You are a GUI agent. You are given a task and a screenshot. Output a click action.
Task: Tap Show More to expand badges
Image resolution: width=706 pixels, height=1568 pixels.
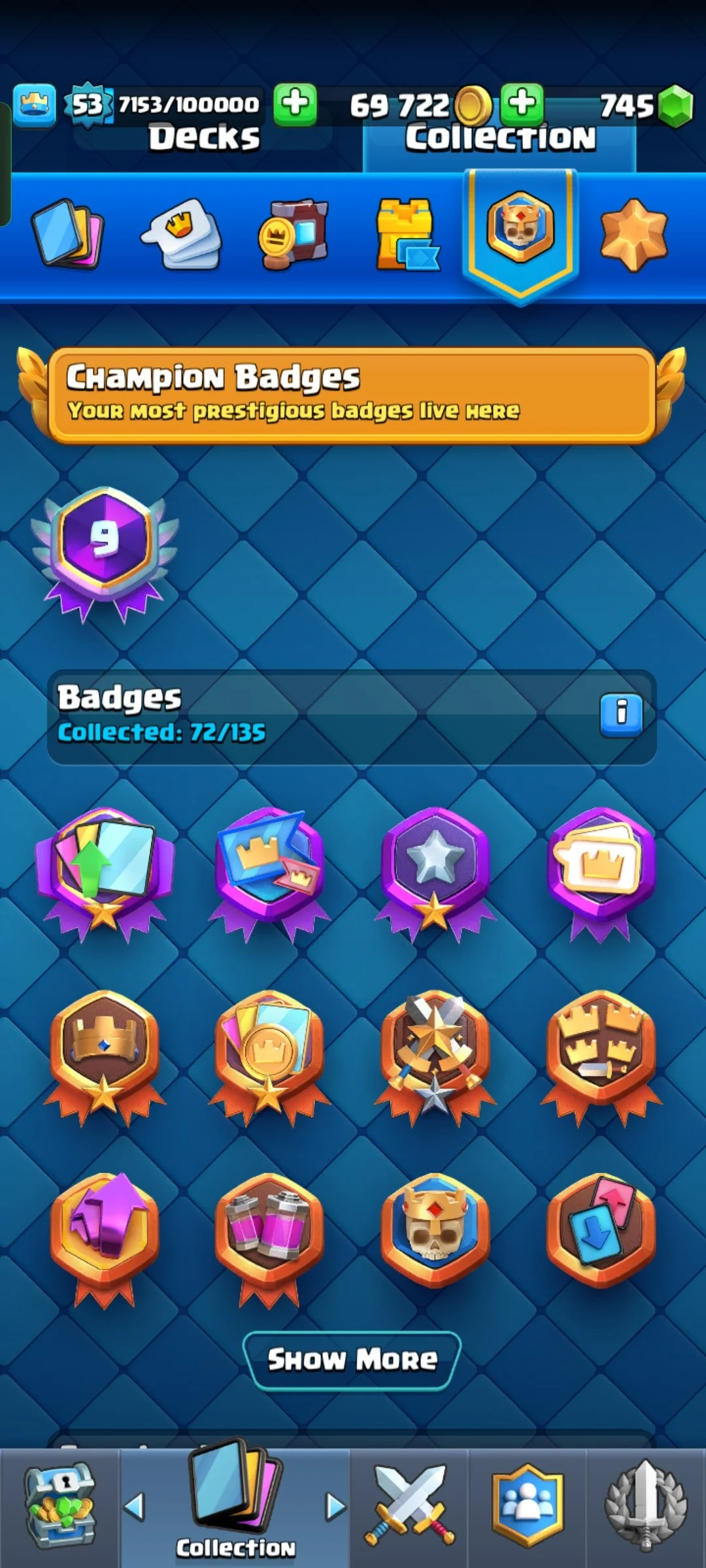352,1360
